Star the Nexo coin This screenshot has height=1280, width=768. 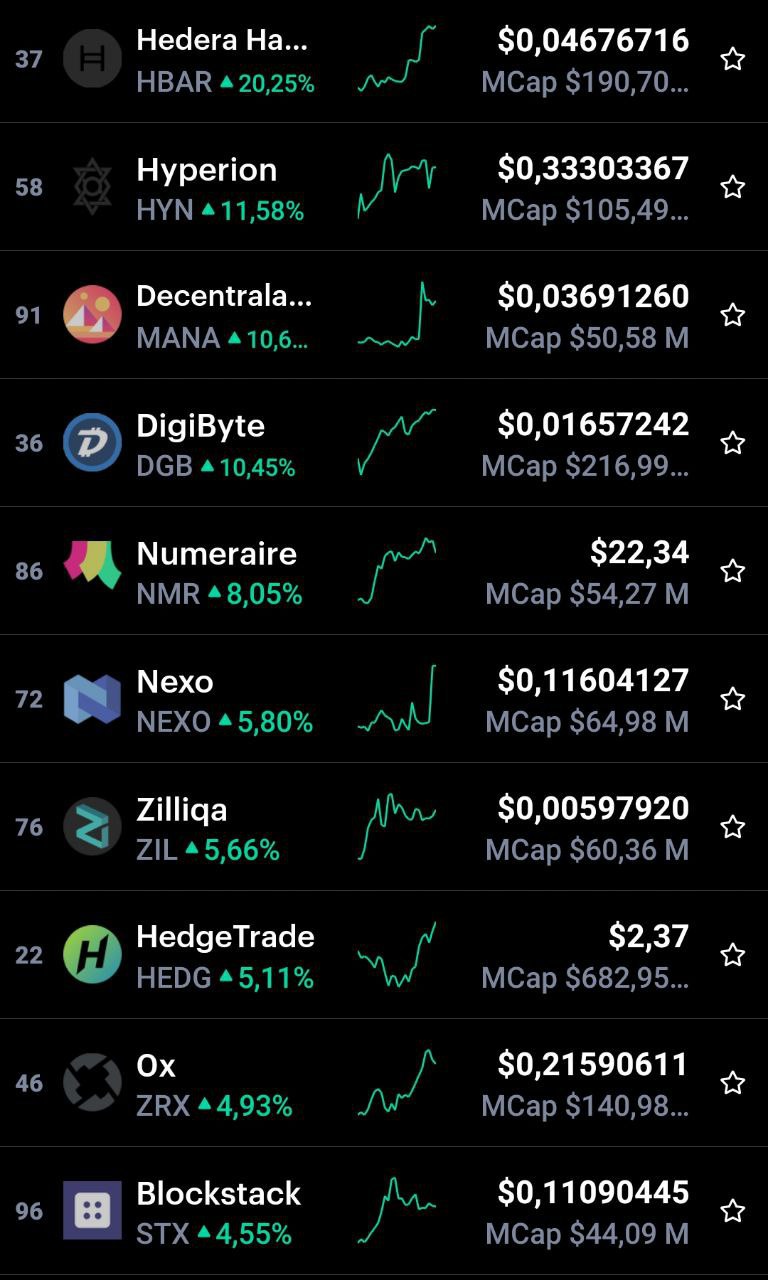click(x=733, y=699)
